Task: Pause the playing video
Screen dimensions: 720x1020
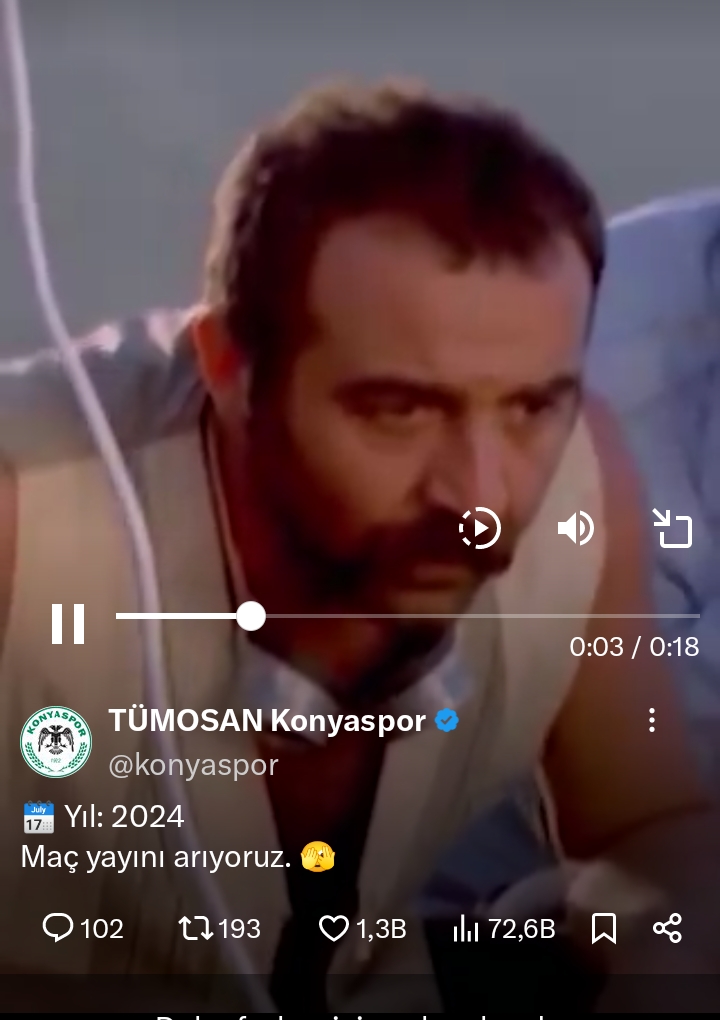Action: coord(68,623)
